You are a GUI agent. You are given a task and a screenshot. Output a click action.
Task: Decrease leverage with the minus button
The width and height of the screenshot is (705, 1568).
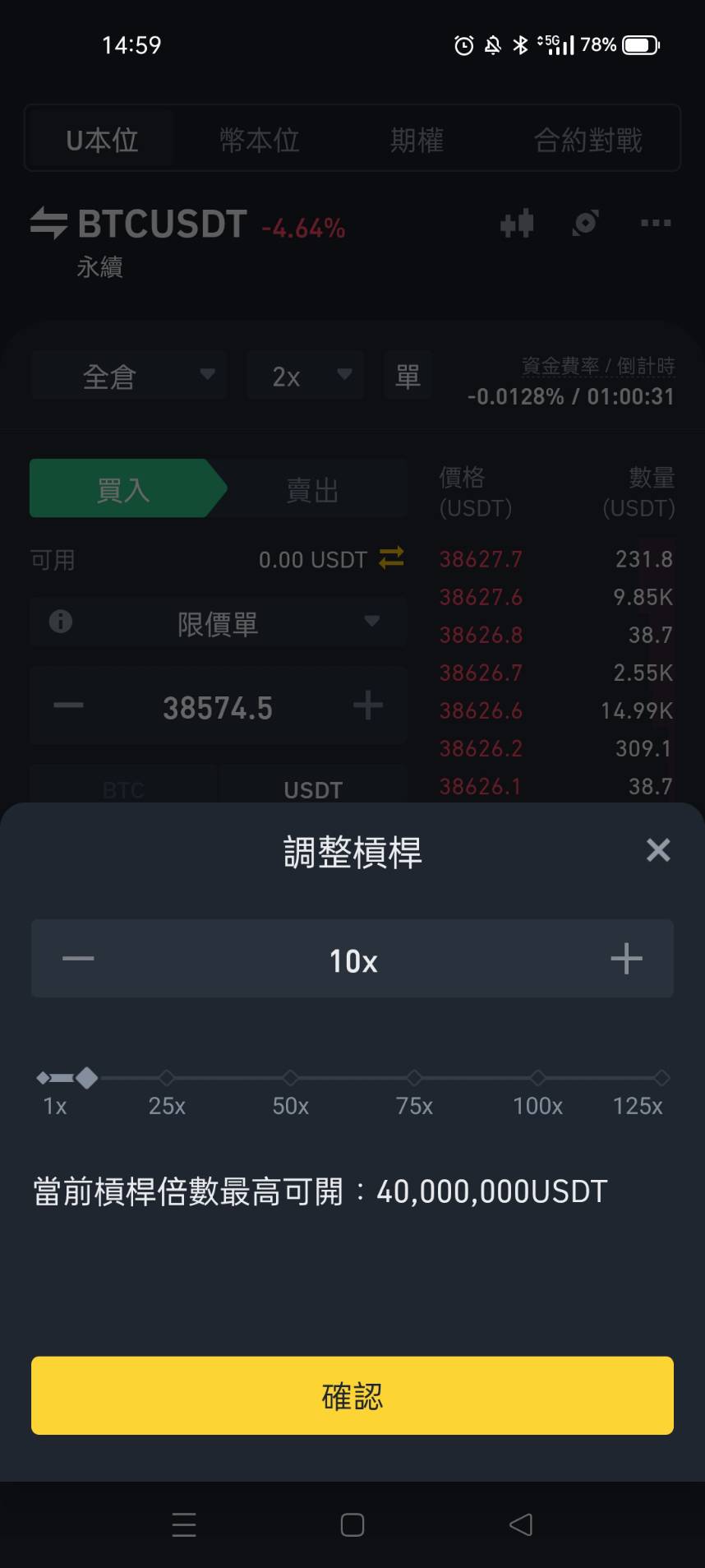pos(78,959)
